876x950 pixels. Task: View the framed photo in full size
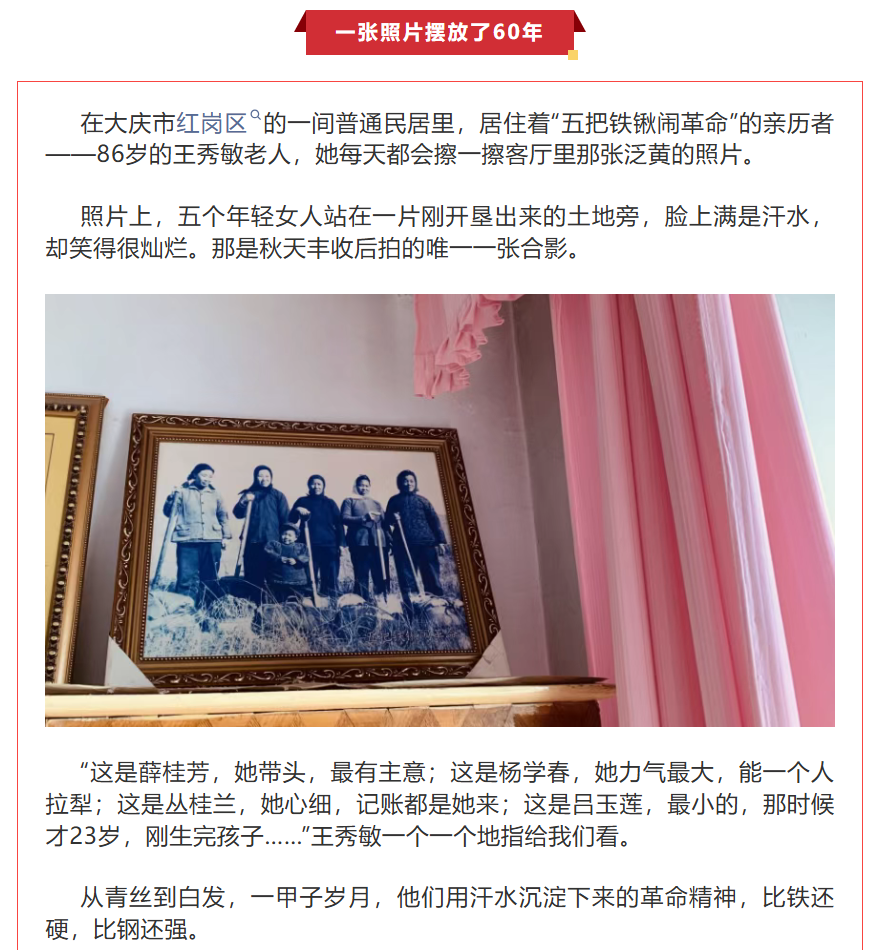440,510
